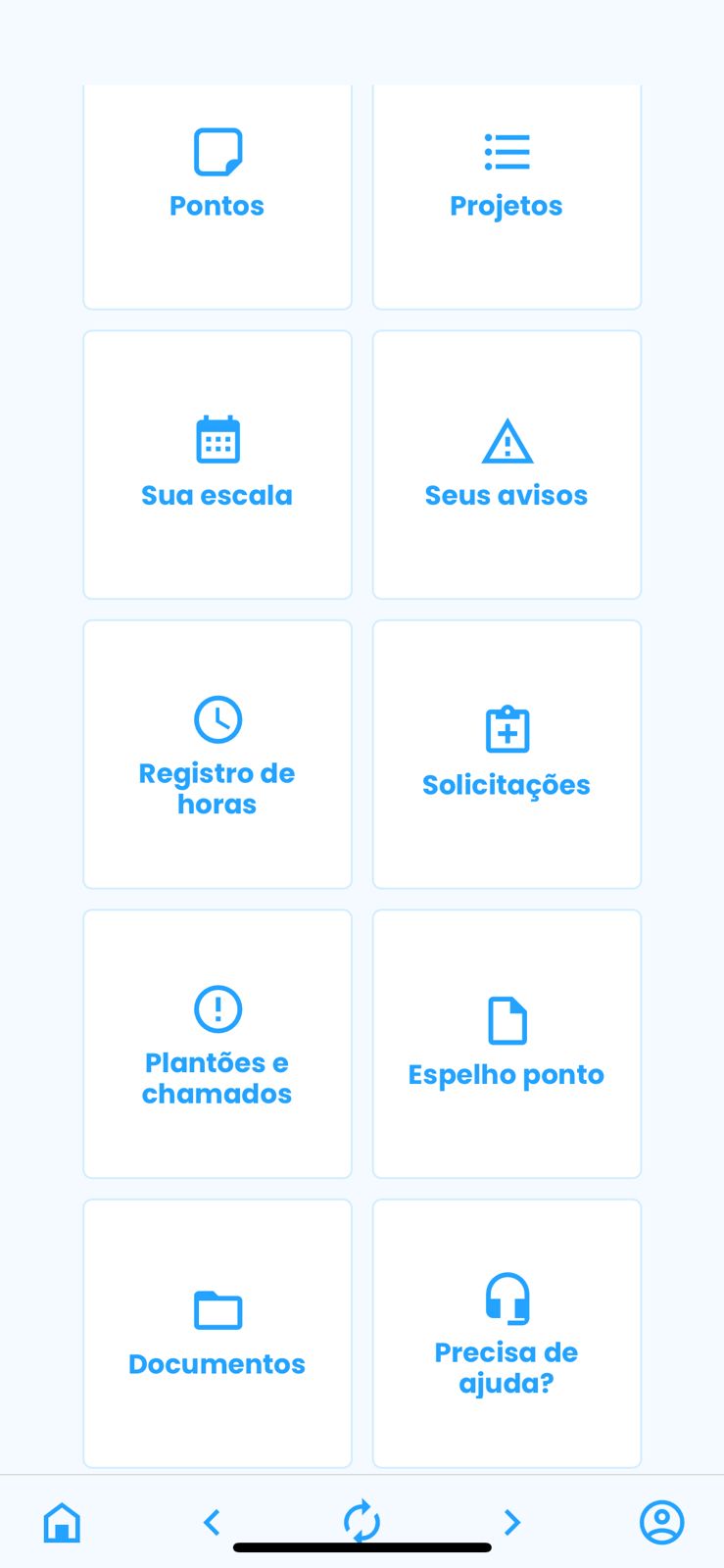The width and height of the screenshot is (724, 1568).
Task: Open the Precisa de ajuda headset icon
Action: [x=506, y=1300]
